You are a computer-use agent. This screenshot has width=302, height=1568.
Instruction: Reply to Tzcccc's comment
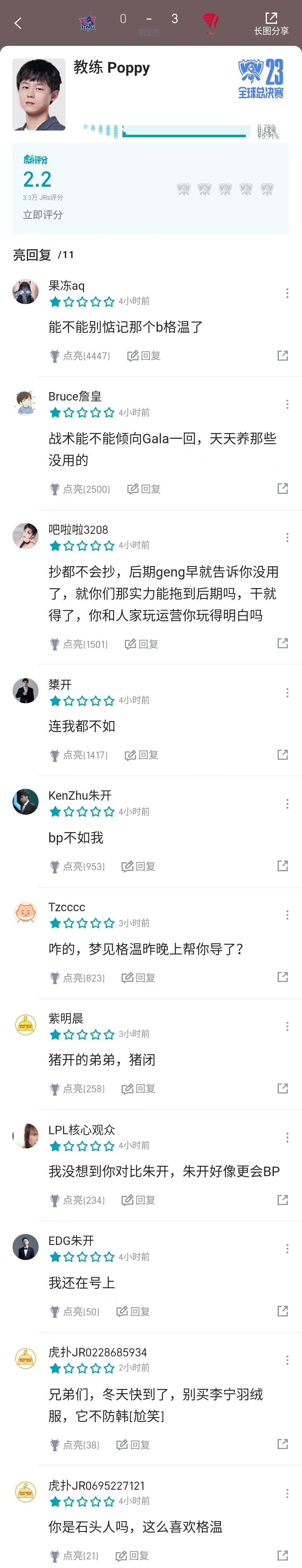coord(138,978)
